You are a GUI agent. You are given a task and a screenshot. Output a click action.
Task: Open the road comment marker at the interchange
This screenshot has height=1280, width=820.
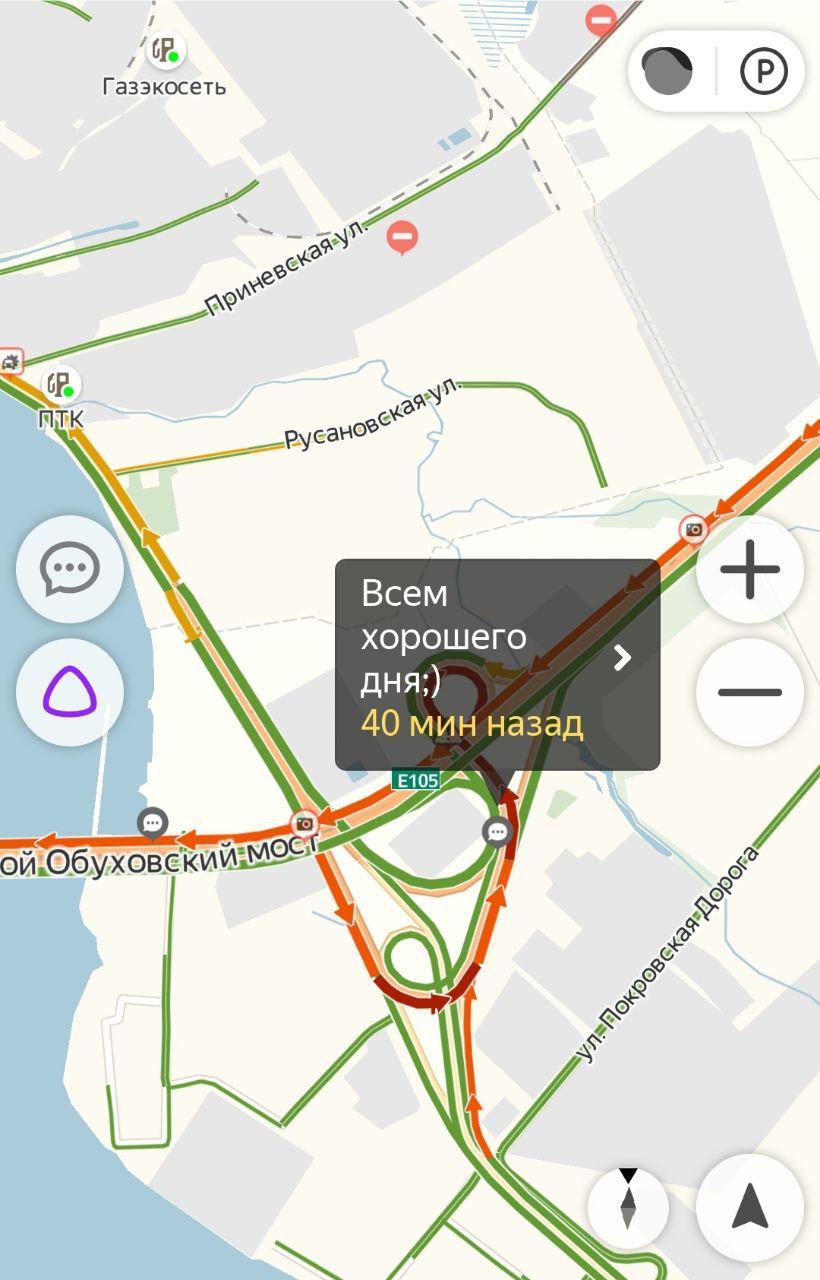497,831
